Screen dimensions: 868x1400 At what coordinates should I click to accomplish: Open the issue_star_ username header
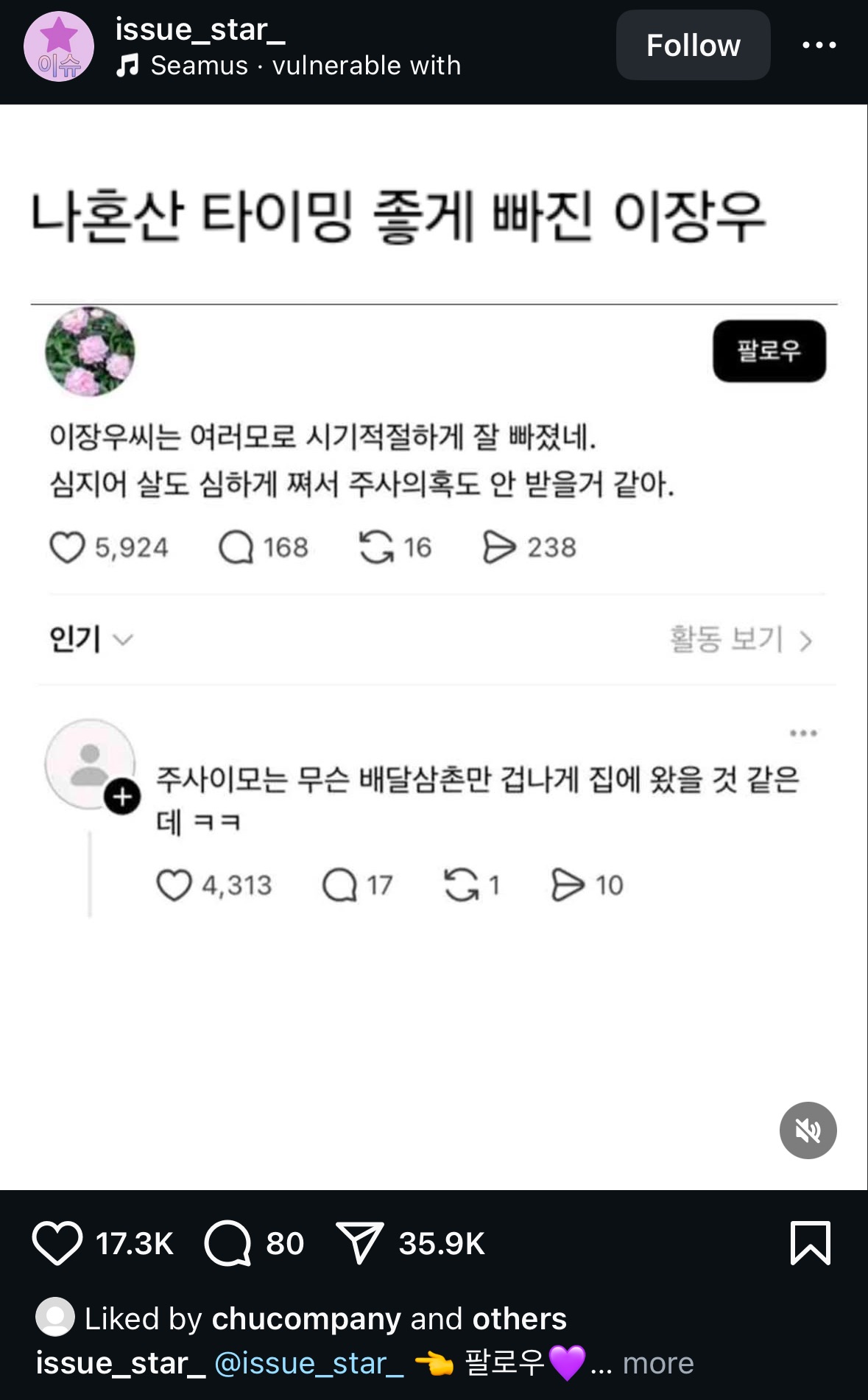click(x=200, y=29)
